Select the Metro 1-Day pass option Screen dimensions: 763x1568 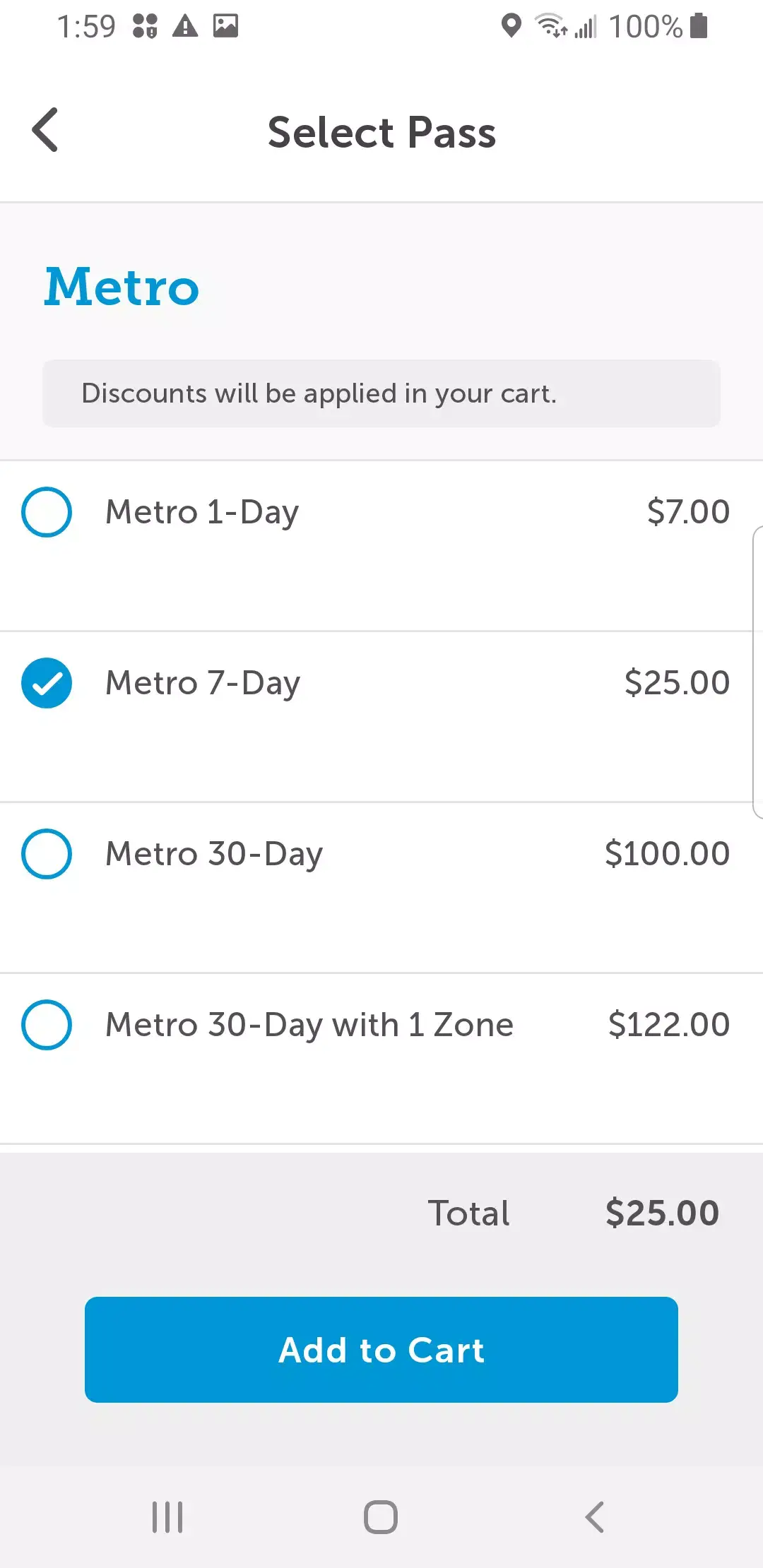click(x=47, y=512)
